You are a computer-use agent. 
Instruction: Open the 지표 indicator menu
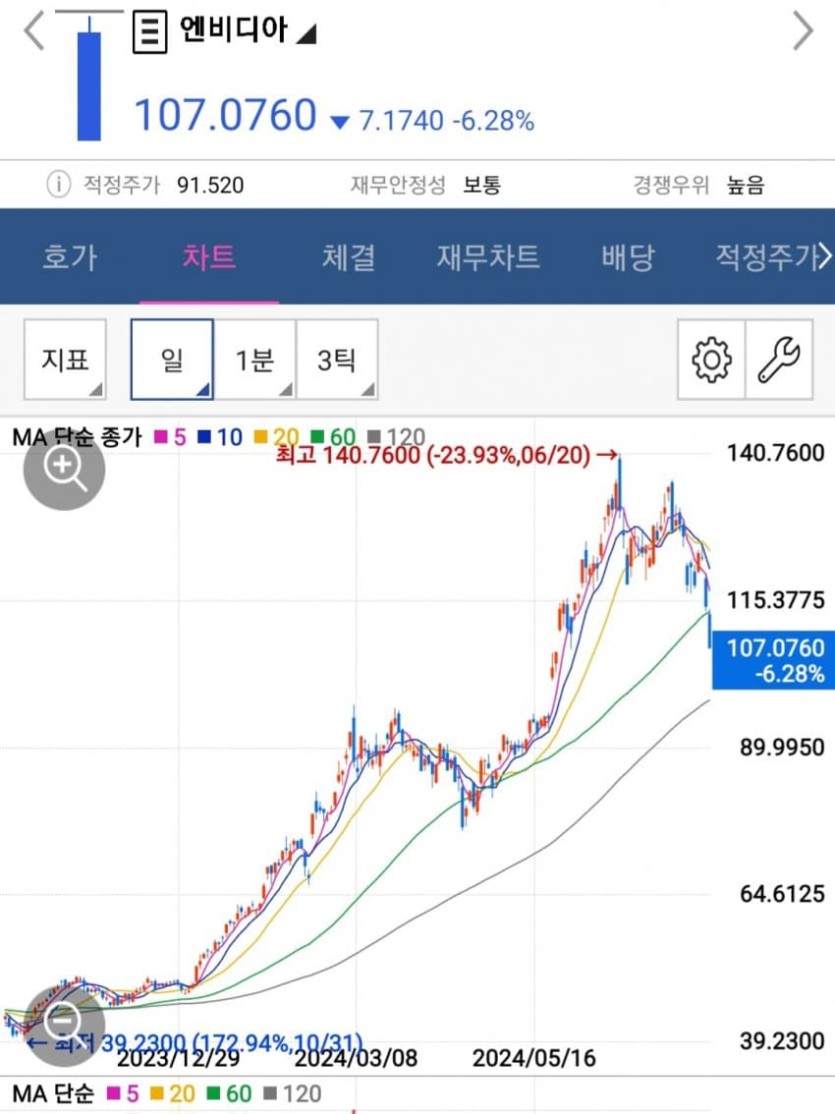click(x=66, y=360)
